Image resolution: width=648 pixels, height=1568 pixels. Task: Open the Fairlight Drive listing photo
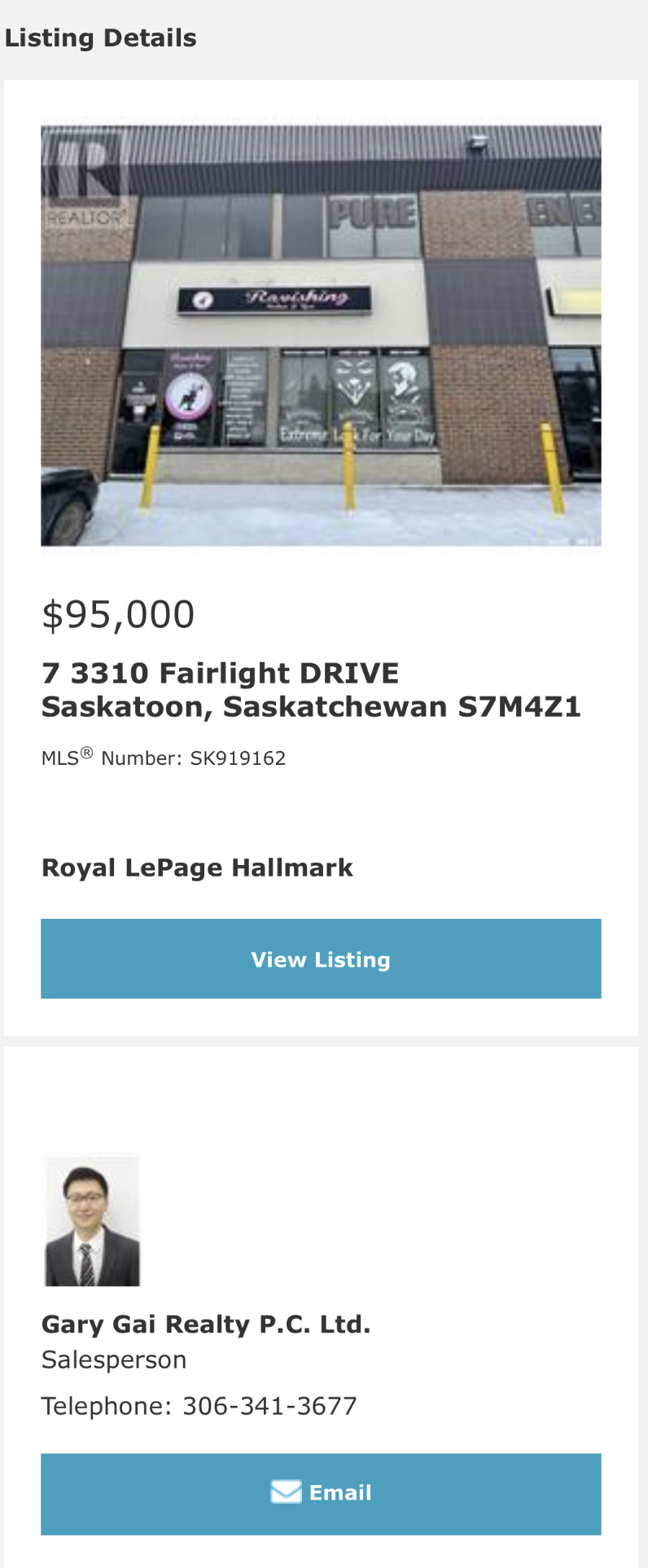tap(321, 336)
